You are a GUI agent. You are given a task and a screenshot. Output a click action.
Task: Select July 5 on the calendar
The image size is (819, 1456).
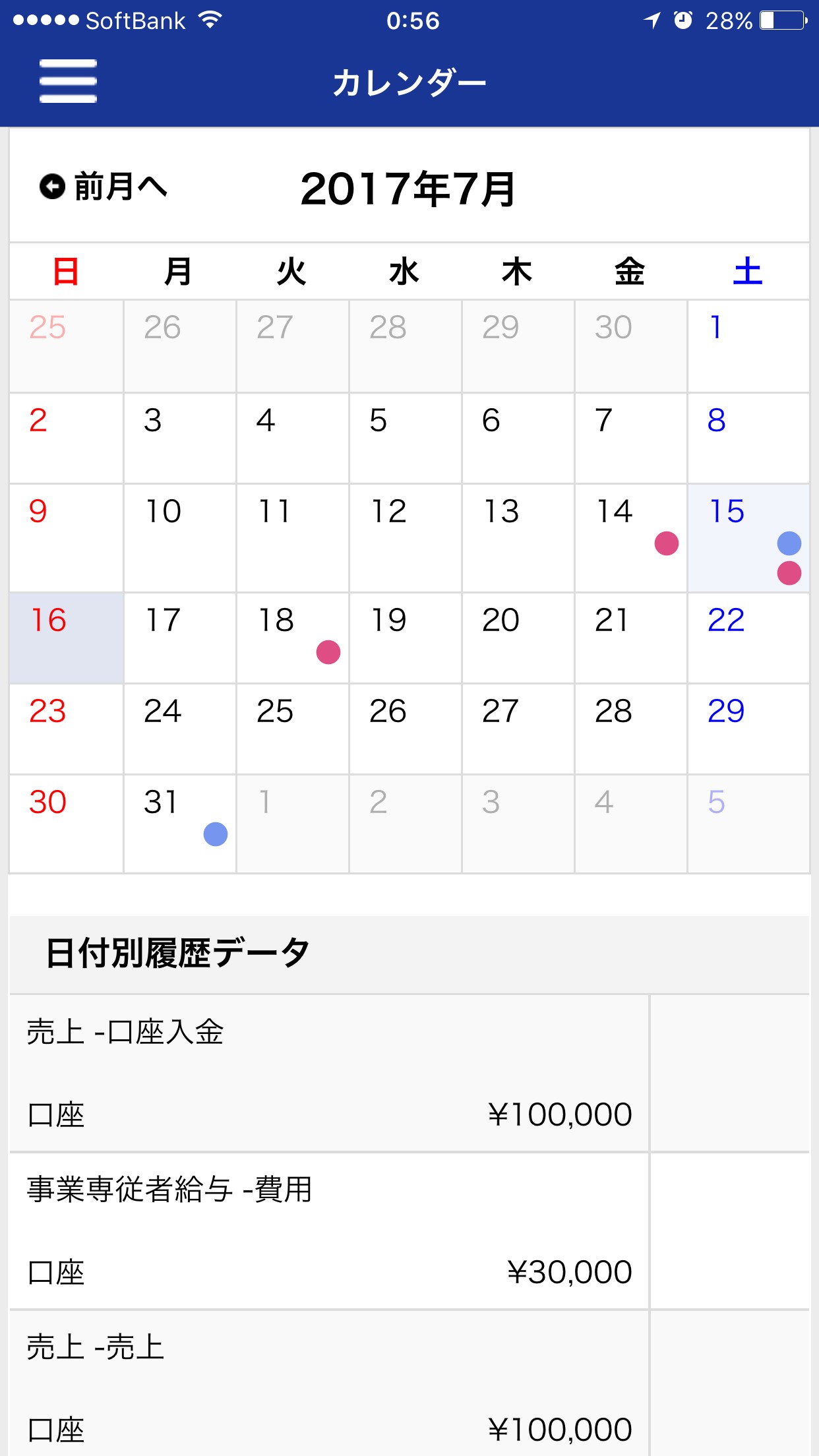405,439
